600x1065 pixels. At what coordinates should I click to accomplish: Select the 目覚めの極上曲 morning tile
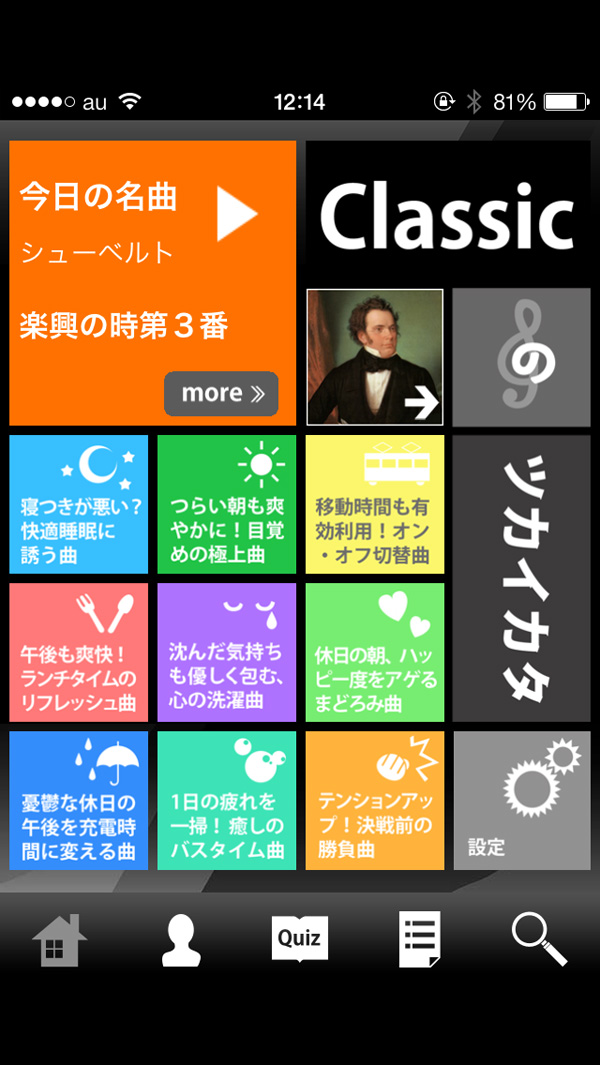tap(227, 504)
